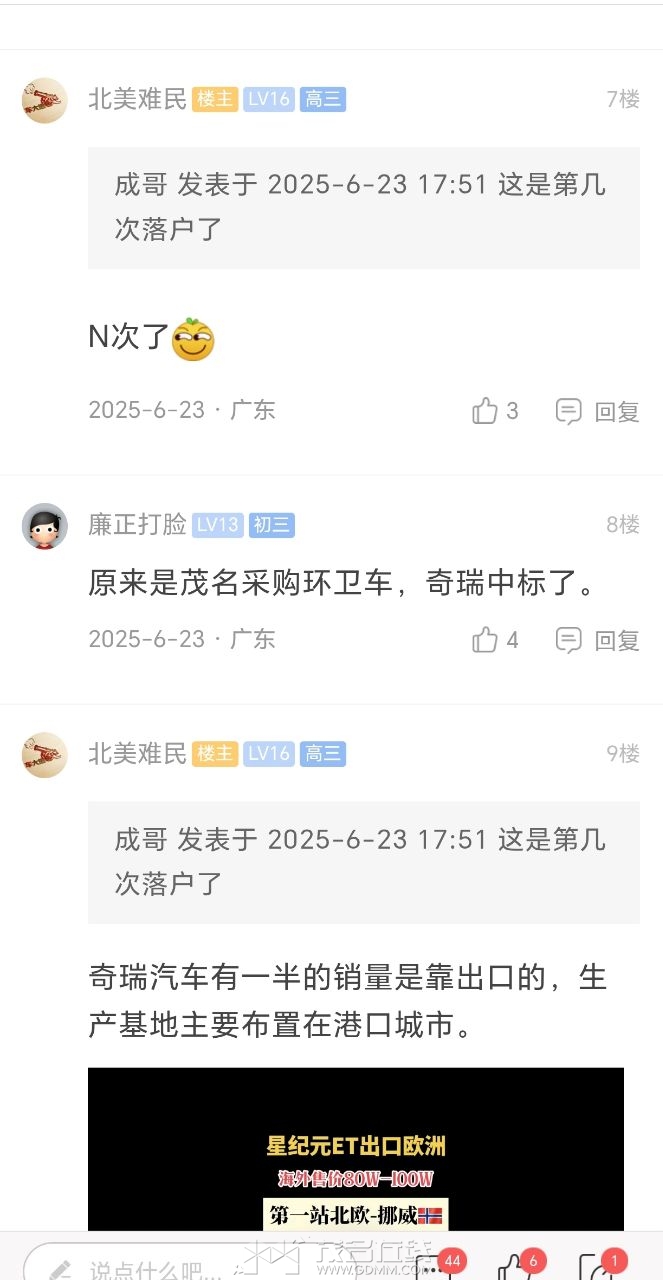Open 廉正打脸's username link
This screenshot has width=663, height=1280.
pyautogui.click(x=137, y=525)
